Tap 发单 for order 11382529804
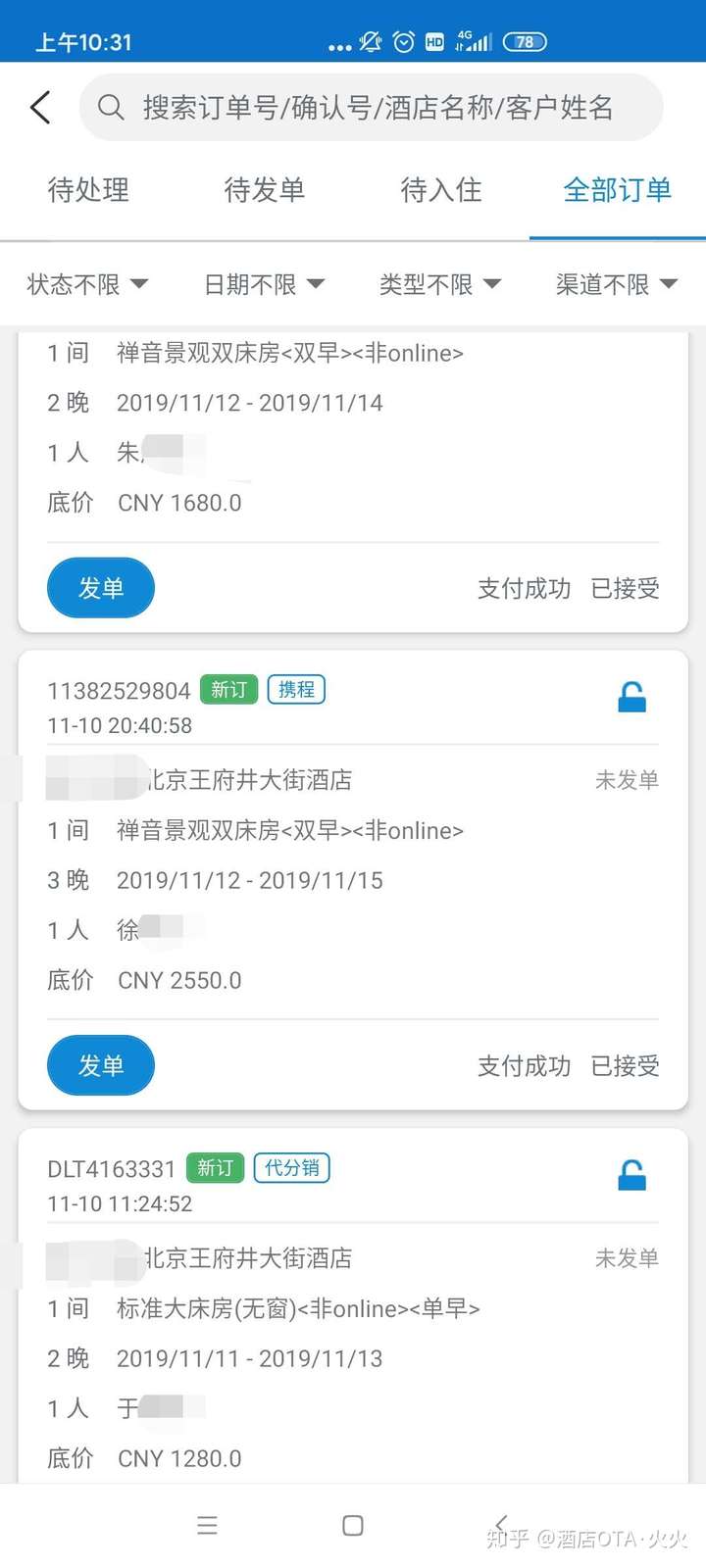This screenshot has width=706, height=1568. tap(101, 1065)
